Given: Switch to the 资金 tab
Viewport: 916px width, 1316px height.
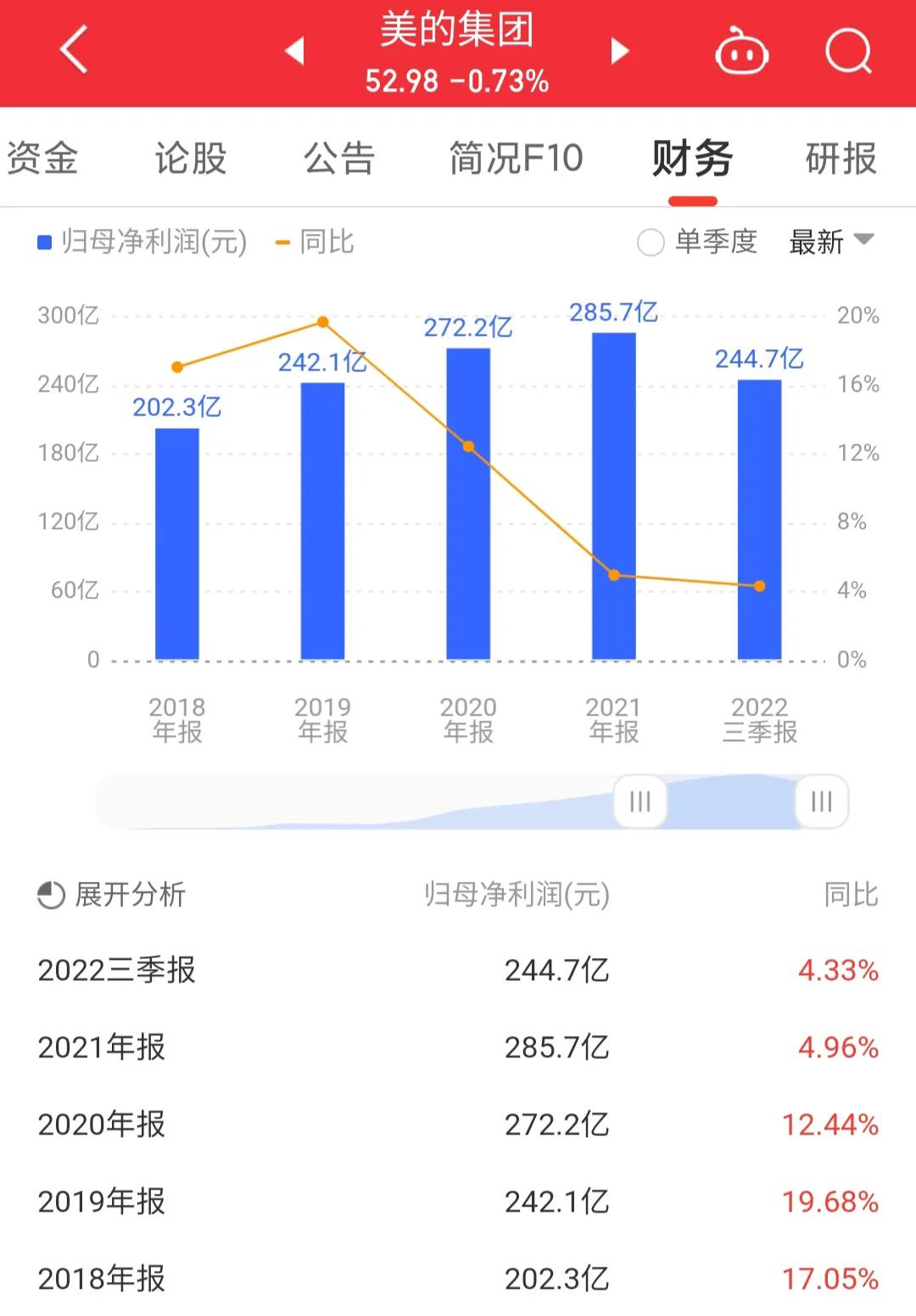Looking at the screenshot, I should click(x=42, y=158).
